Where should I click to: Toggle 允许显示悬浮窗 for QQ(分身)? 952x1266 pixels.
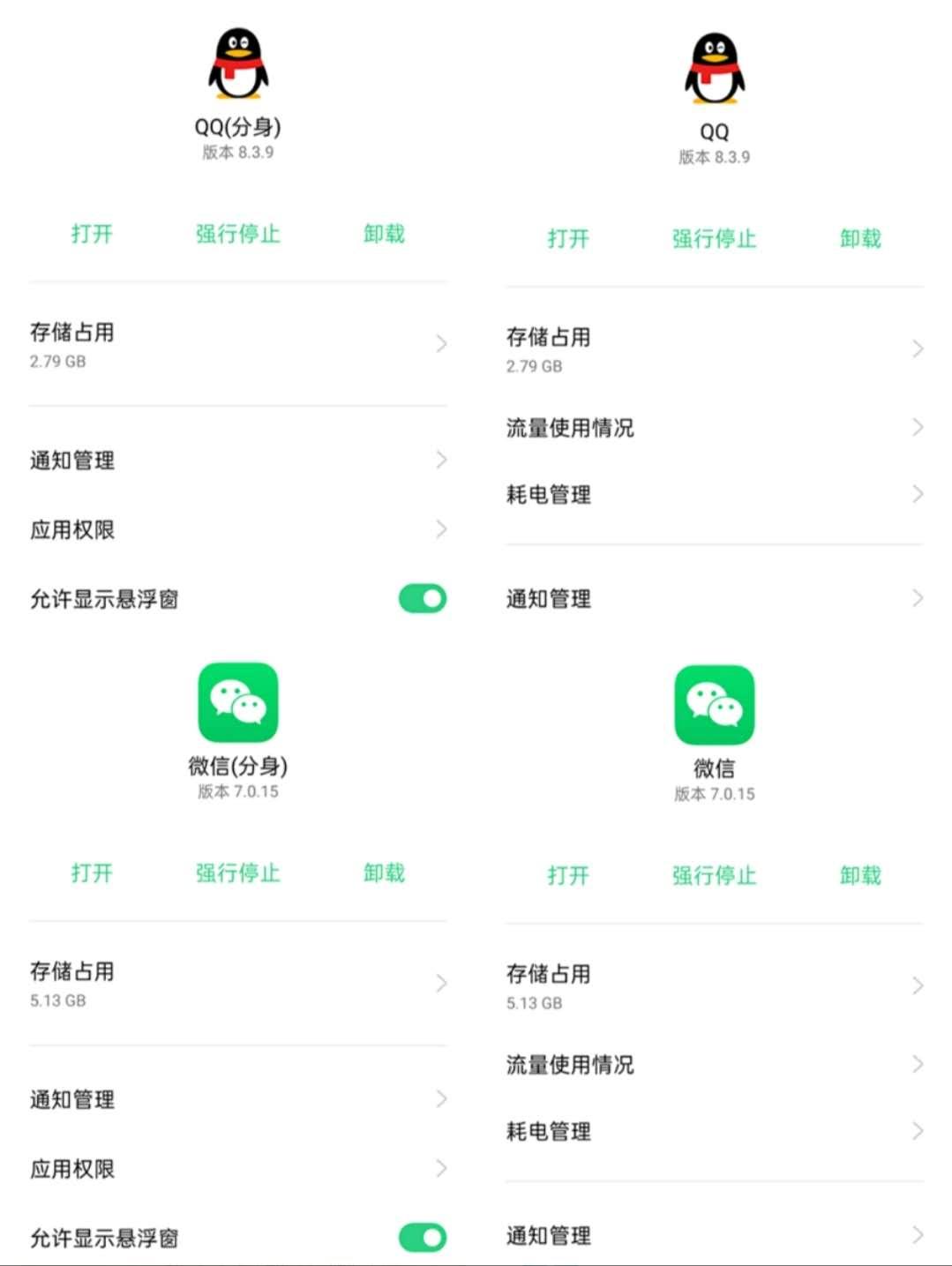422,599
